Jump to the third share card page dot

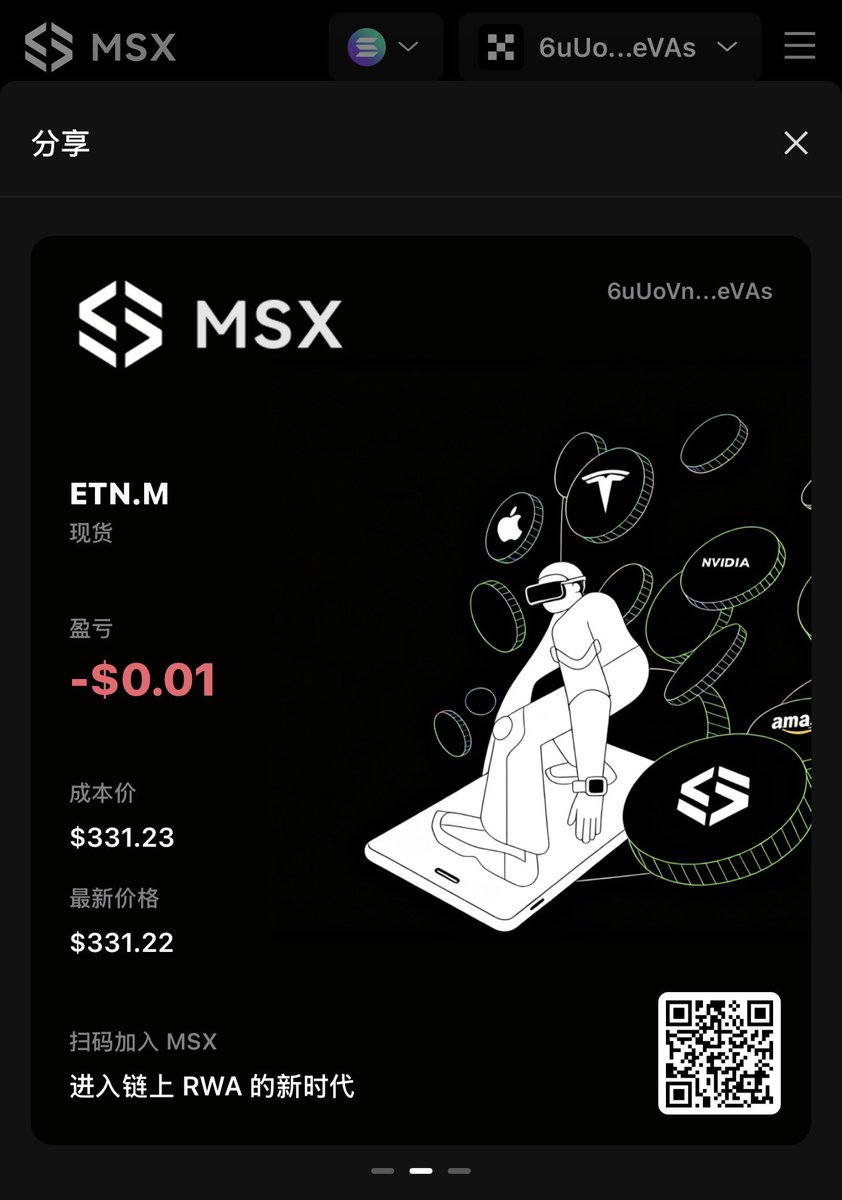[459, 1170]
